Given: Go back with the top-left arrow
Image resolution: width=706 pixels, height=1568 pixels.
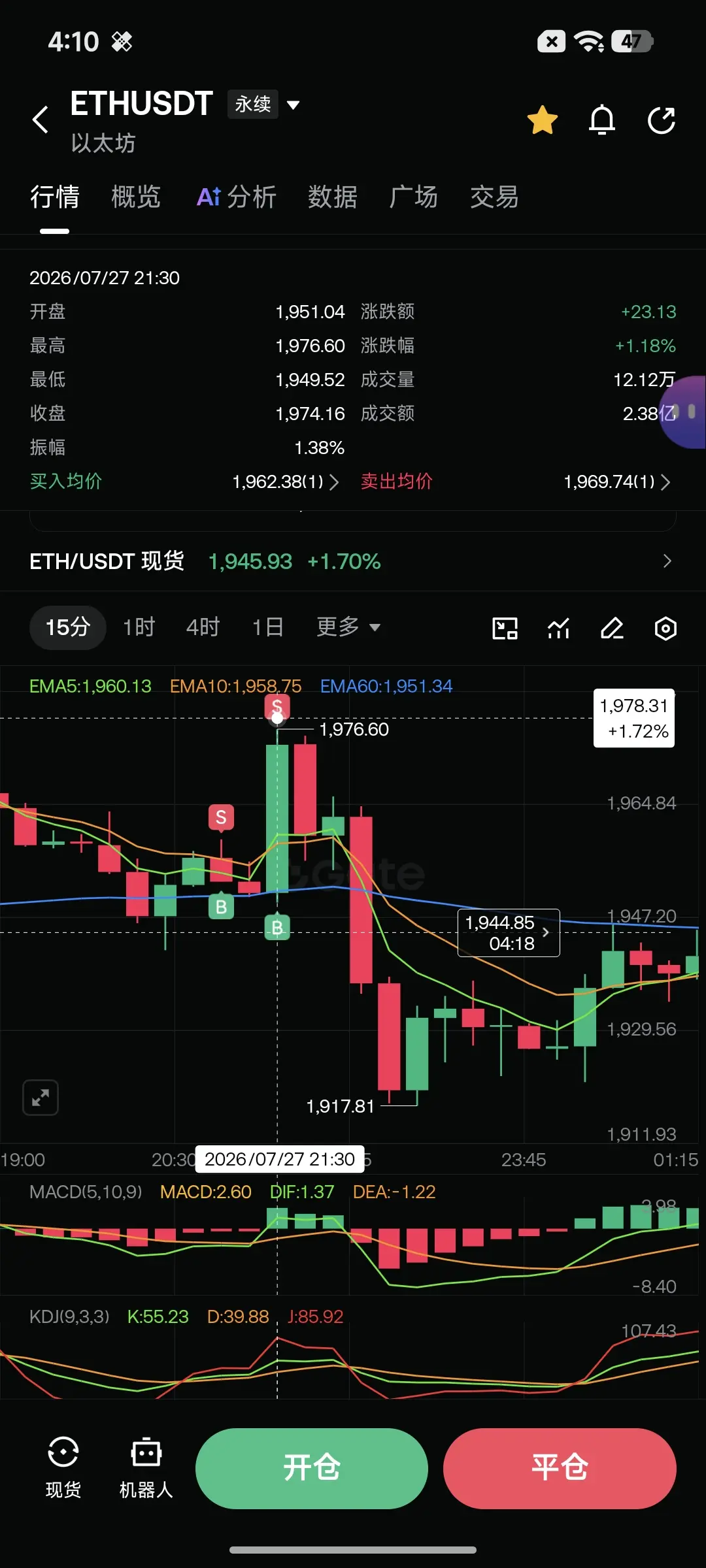Looking at the screenshot, I should pyautogui.click(x=41, y=120).
